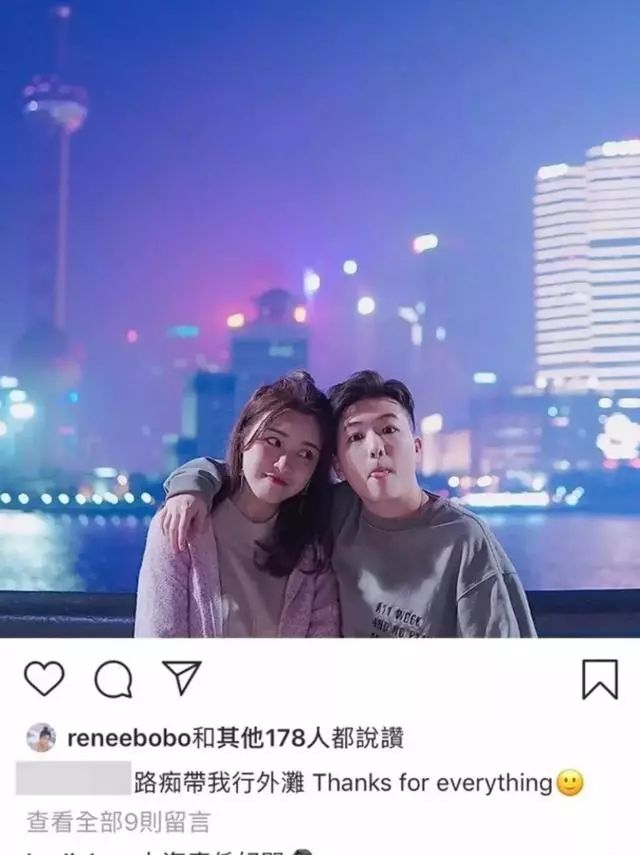Bookmark this post

click(x=599, y=680)
